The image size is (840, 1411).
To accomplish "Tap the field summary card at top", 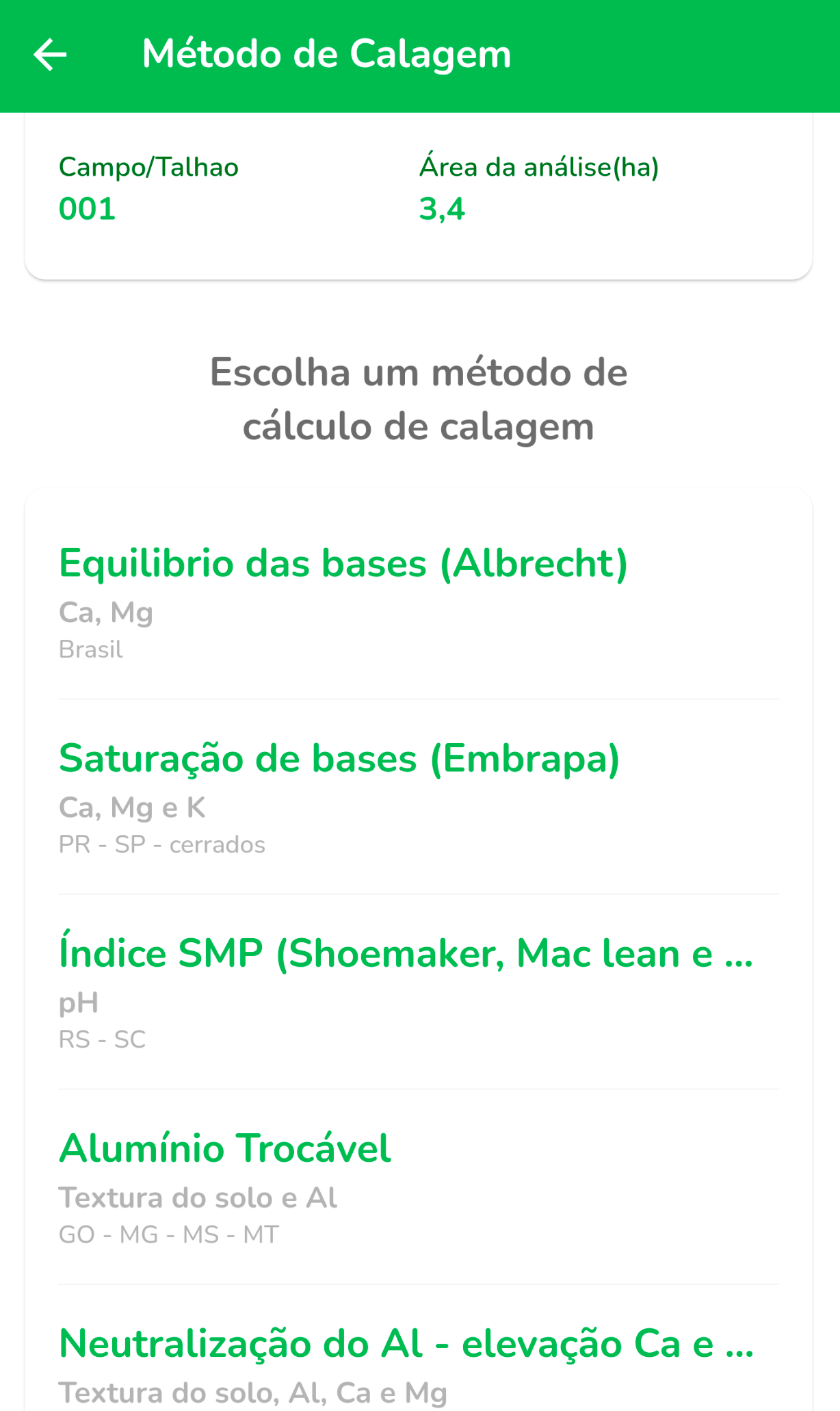I will coord(420,198).
